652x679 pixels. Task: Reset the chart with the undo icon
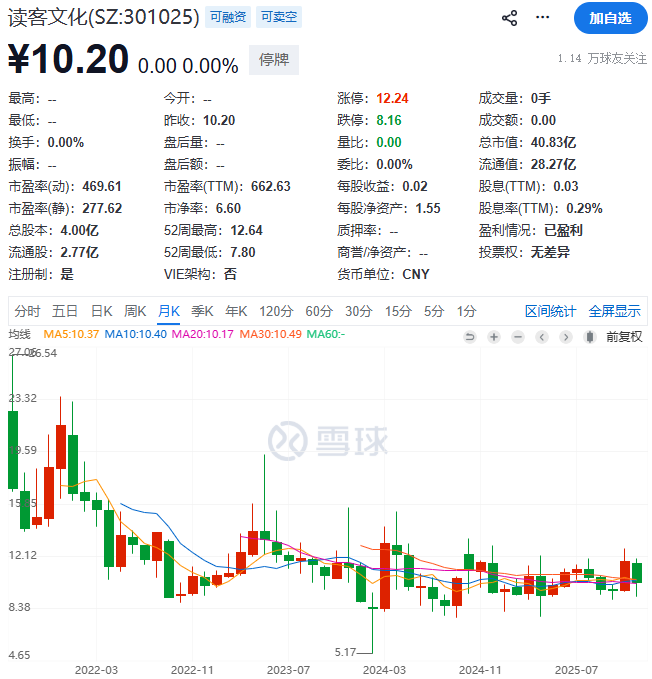(x=469, y=337)
